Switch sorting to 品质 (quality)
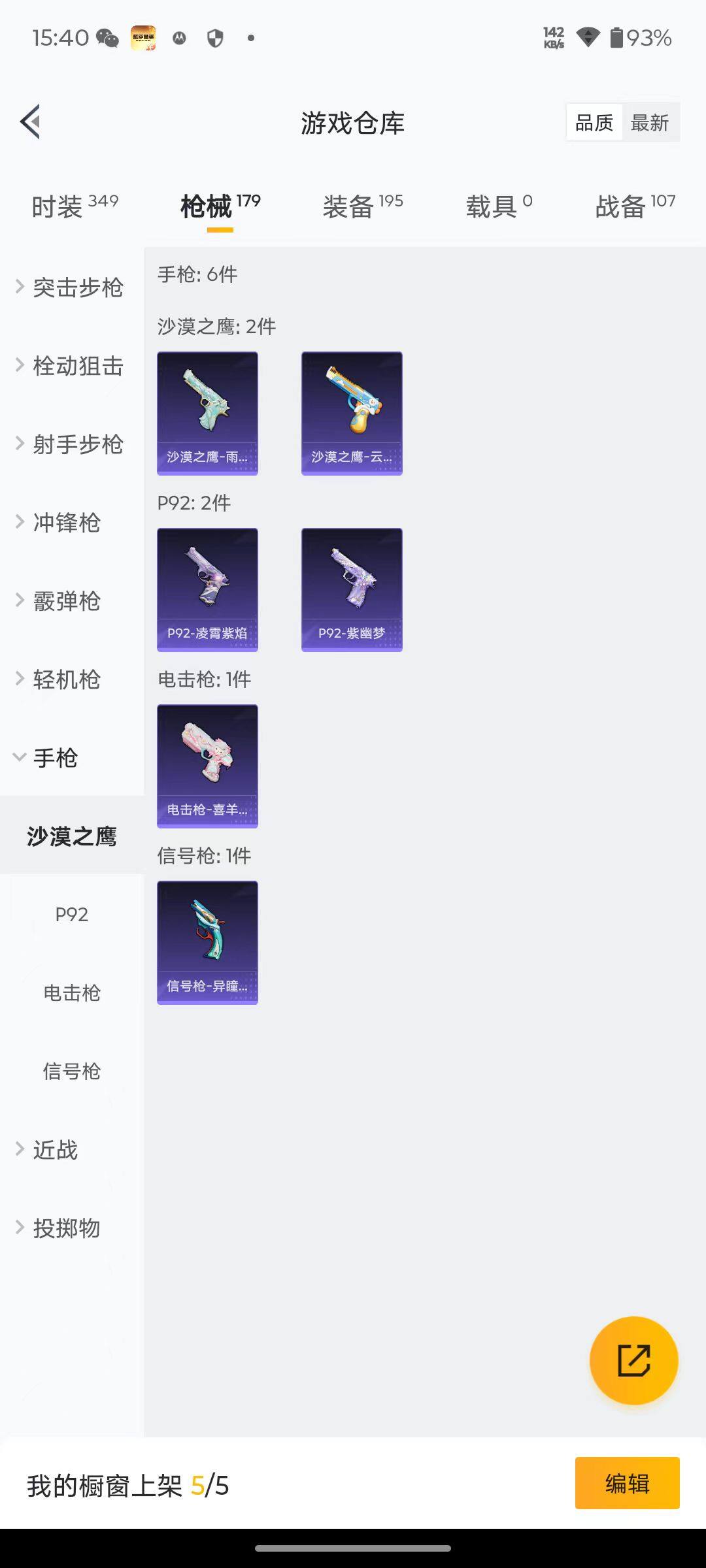 click(593, 122)
